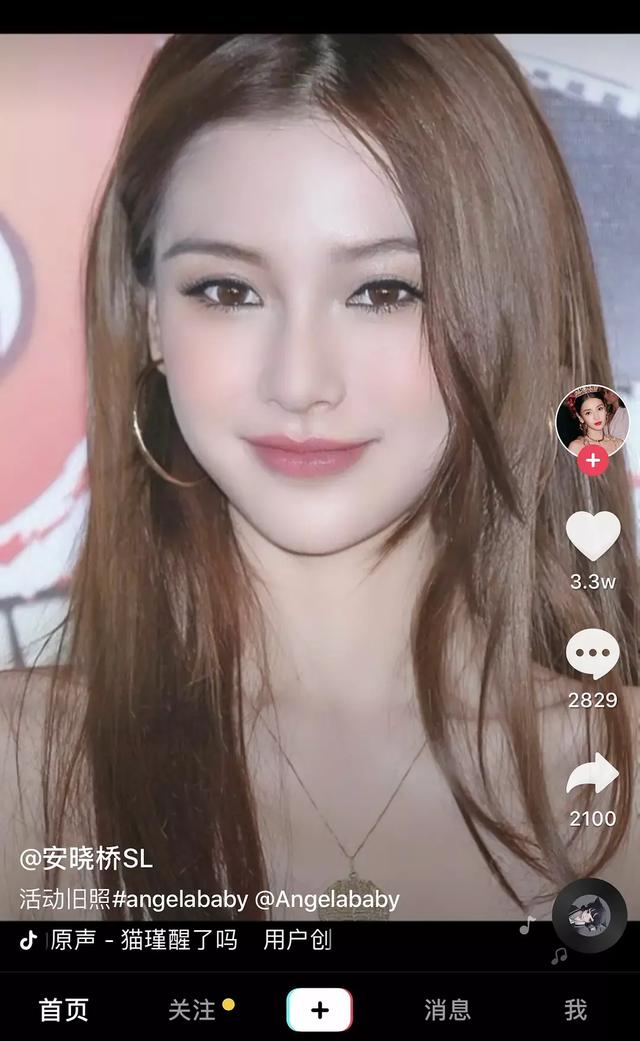640x1041 pixels.
Task: Switch to the 首页 tab
Action: click(x=64, y=1010)
